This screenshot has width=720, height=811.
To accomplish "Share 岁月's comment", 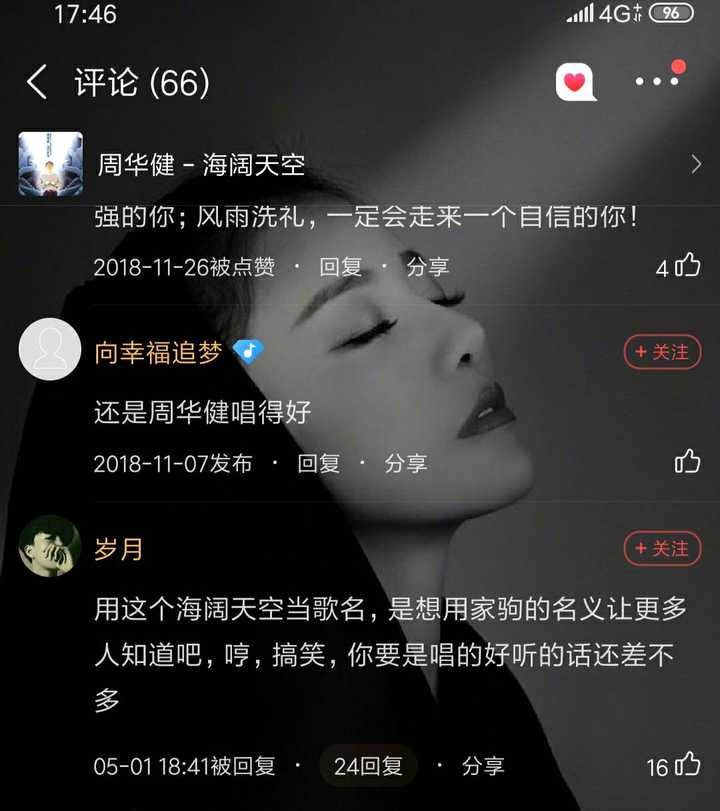I will (x=483, y=766).
